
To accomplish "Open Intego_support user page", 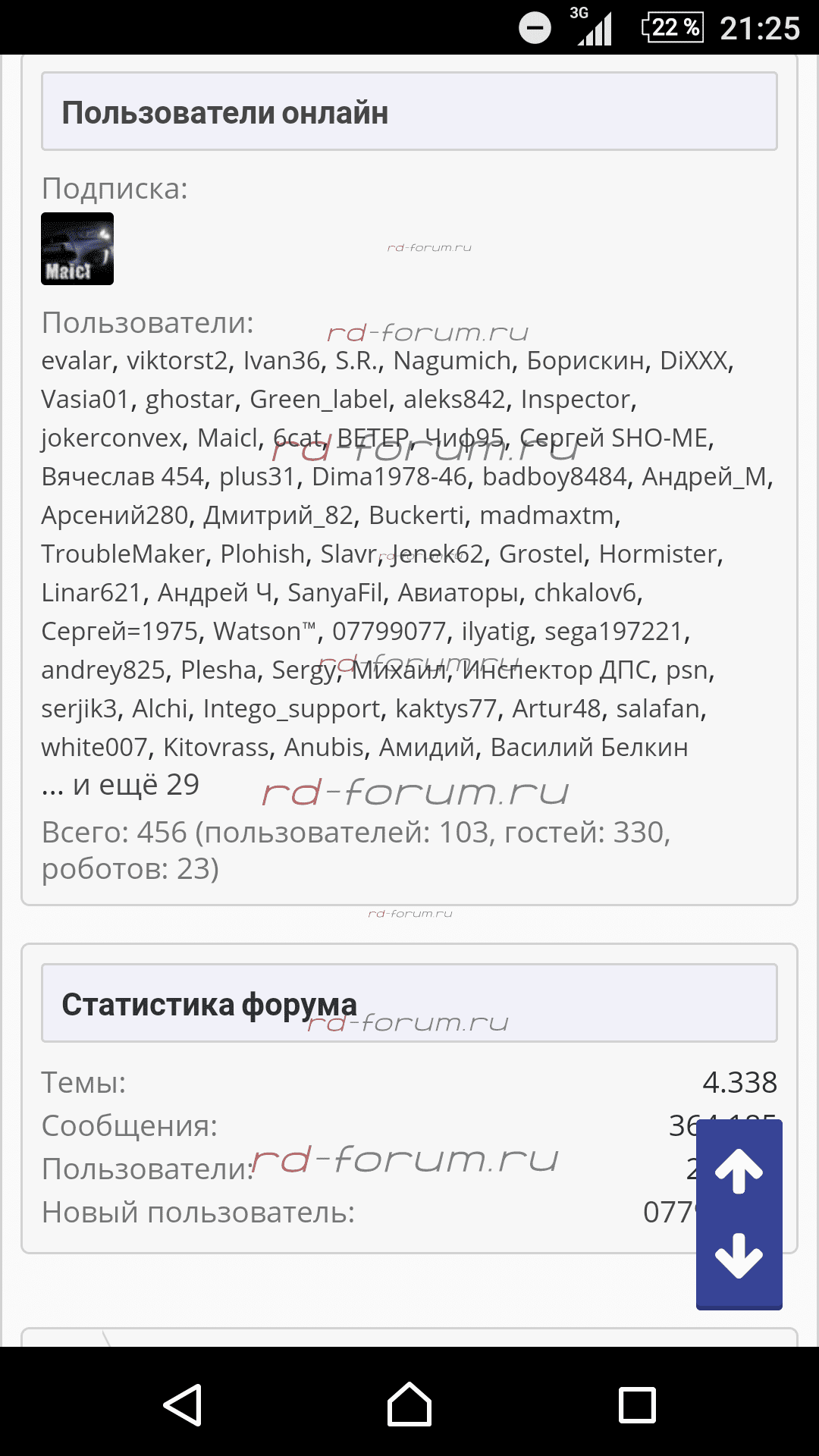I will click(x=291, y=709).
